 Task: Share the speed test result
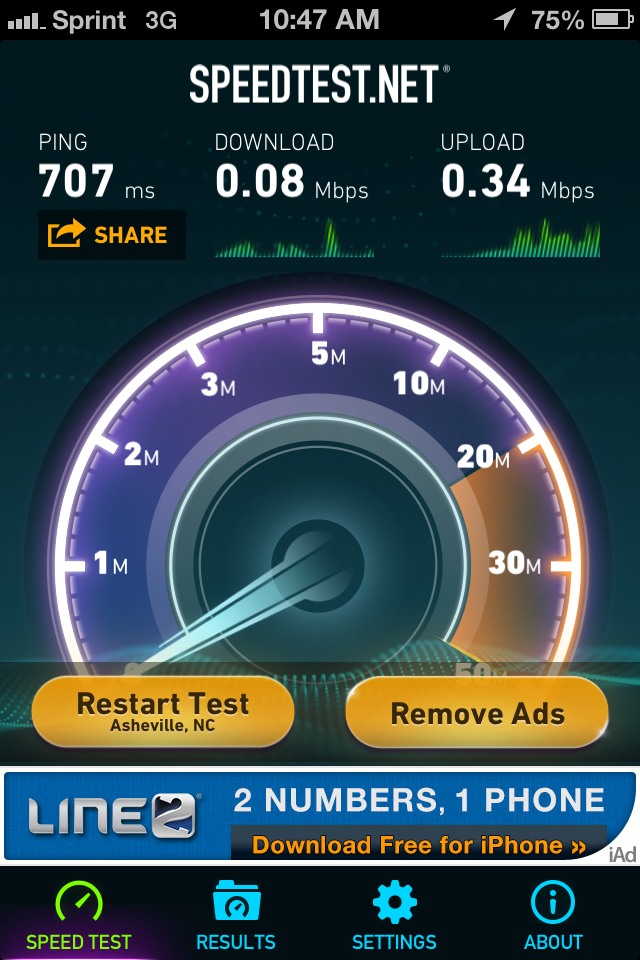[111, 235]
